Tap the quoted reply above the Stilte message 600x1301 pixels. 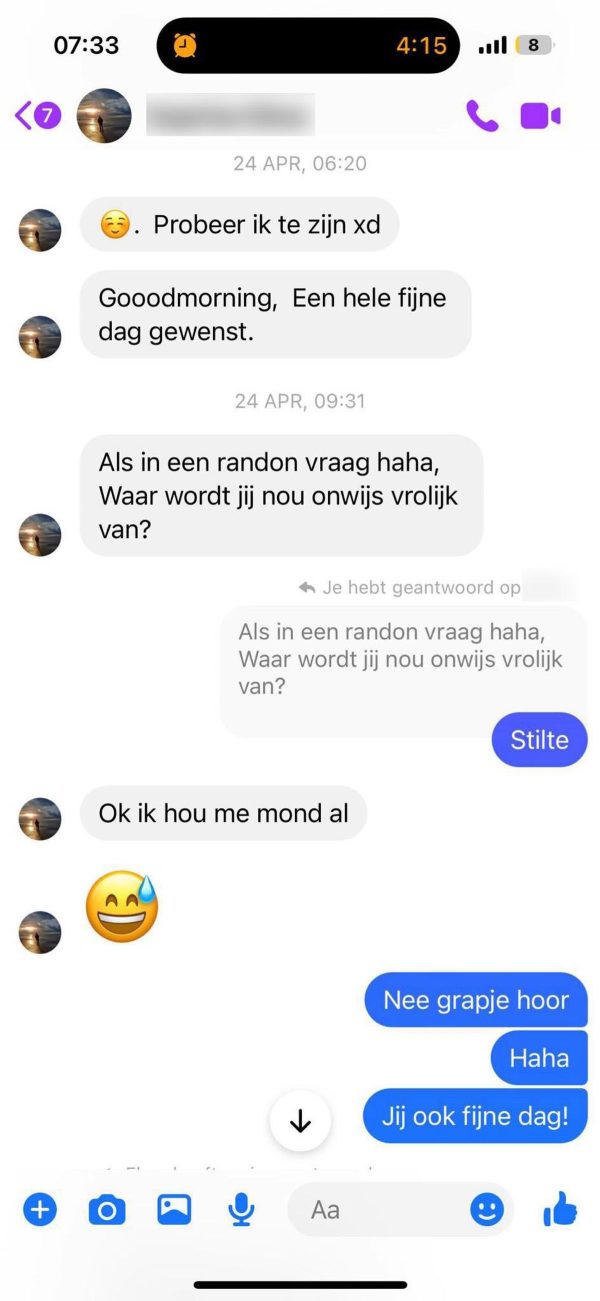[x=400, y=660]
